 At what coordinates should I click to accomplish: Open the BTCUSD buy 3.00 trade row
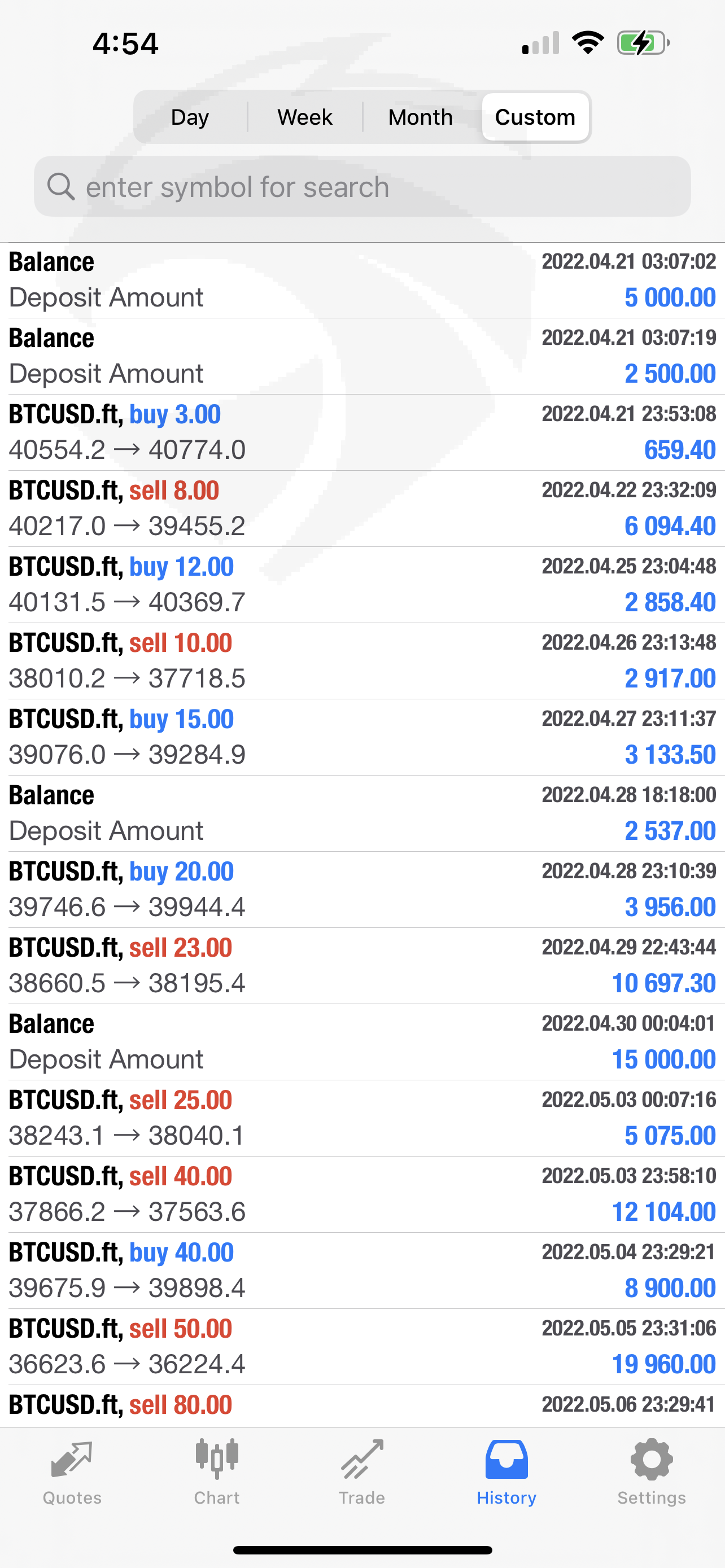(362, 432)
